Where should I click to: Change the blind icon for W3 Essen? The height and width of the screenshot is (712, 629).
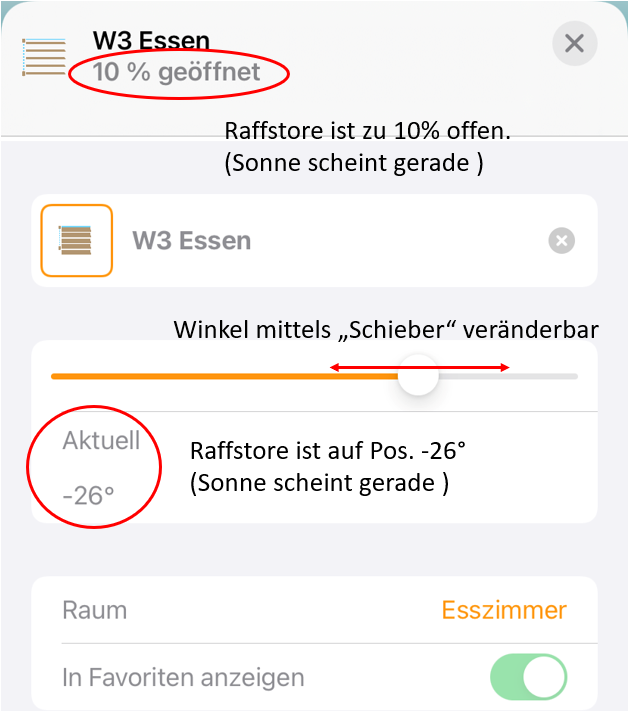pos(76,241)
